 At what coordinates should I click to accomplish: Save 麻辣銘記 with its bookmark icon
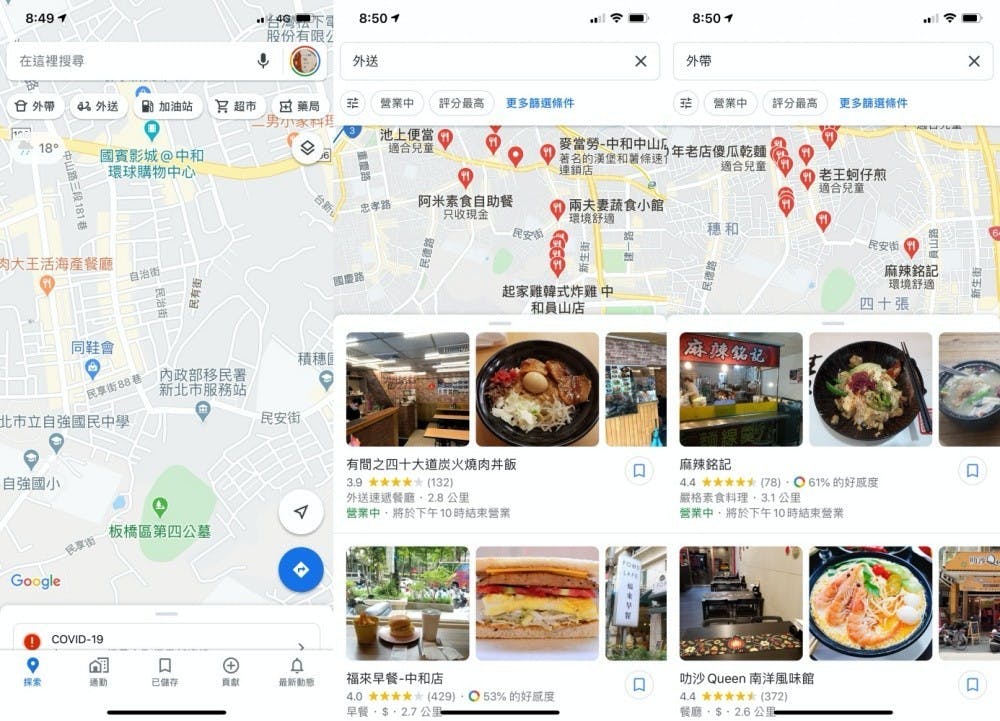[x=971, y=470]
